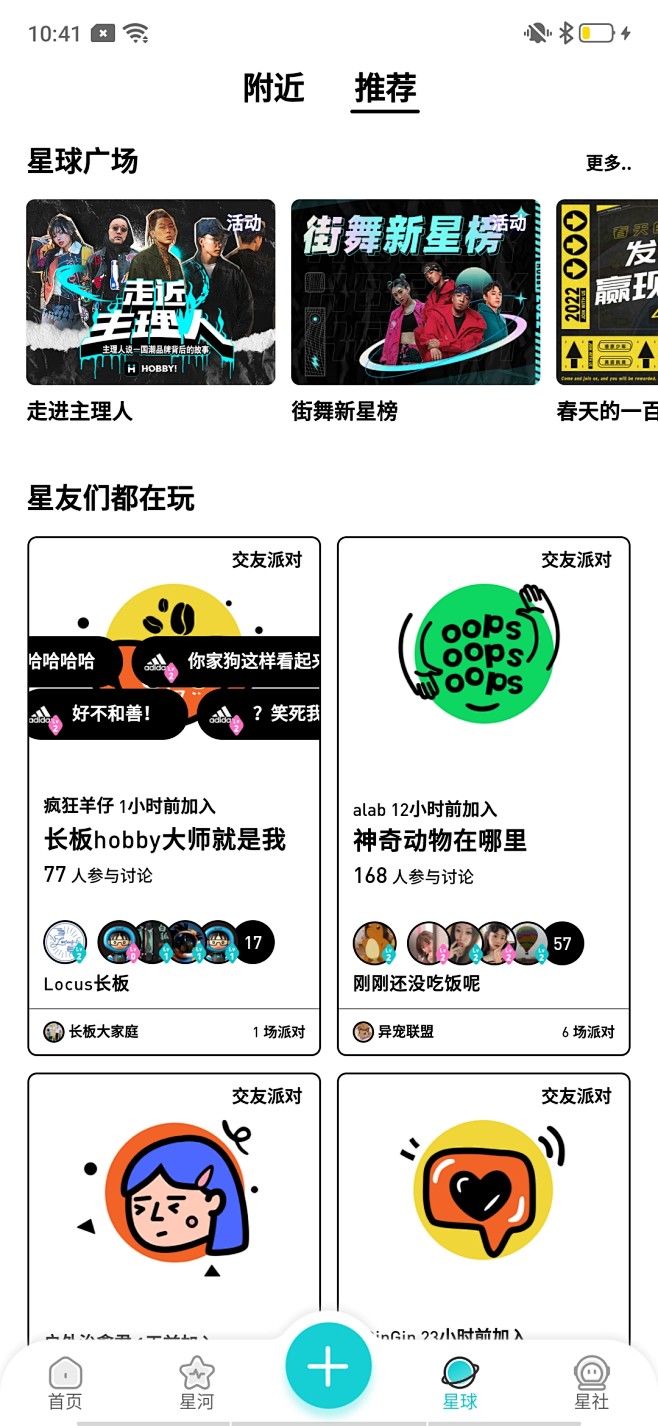Screen dimensions: 658x1426
Task: Open 更多 in 星球广场
Action: 608,163
